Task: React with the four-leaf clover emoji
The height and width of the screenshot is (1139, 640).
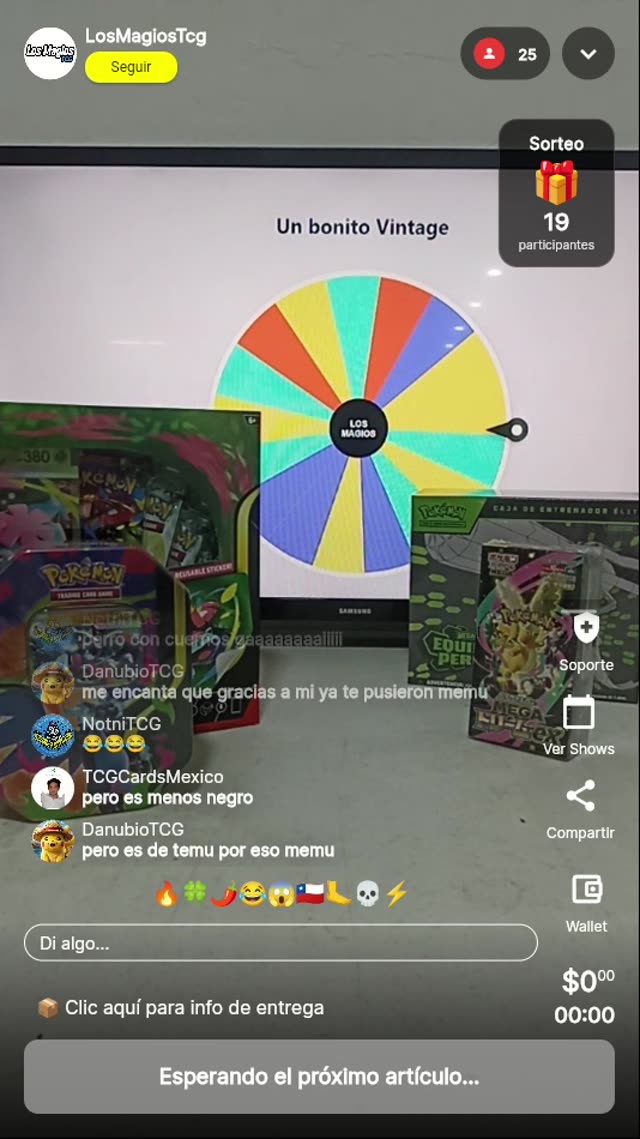Action: click(x=195, y=894)
